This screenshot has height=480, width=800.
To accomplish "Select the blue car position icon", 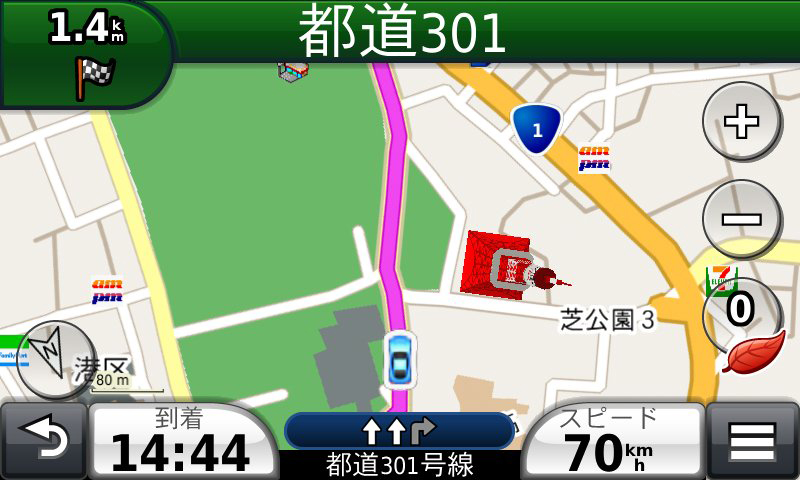I will (x=399, y=359).
